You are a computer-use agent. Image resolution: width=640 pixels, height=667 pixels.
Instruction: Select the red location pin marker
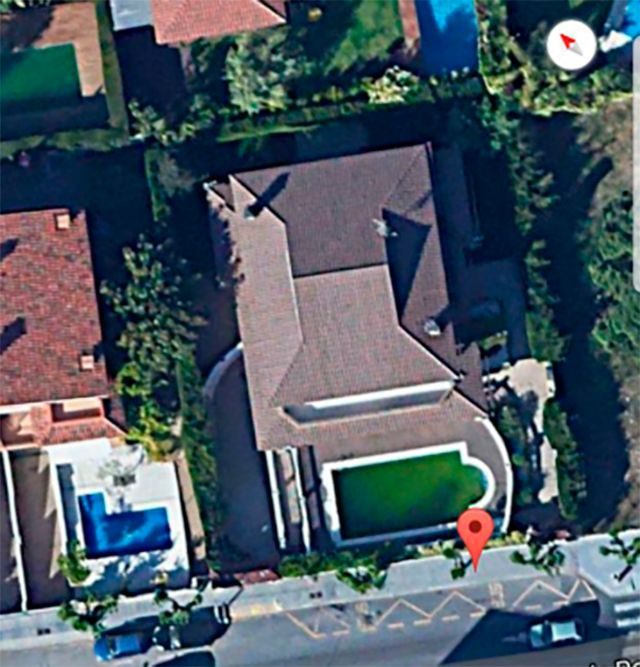(475, 532)
